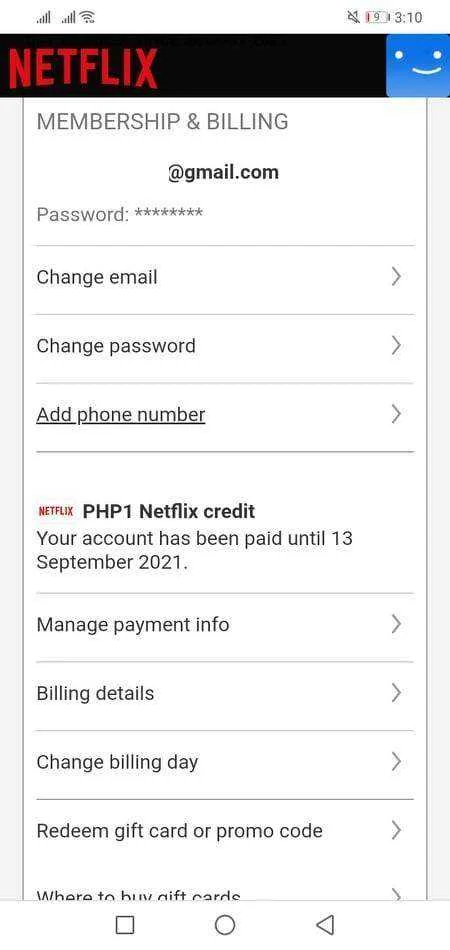Screen dimensions: 450x950
Task: Open the system recent apps button
Action: click(124, 925)
